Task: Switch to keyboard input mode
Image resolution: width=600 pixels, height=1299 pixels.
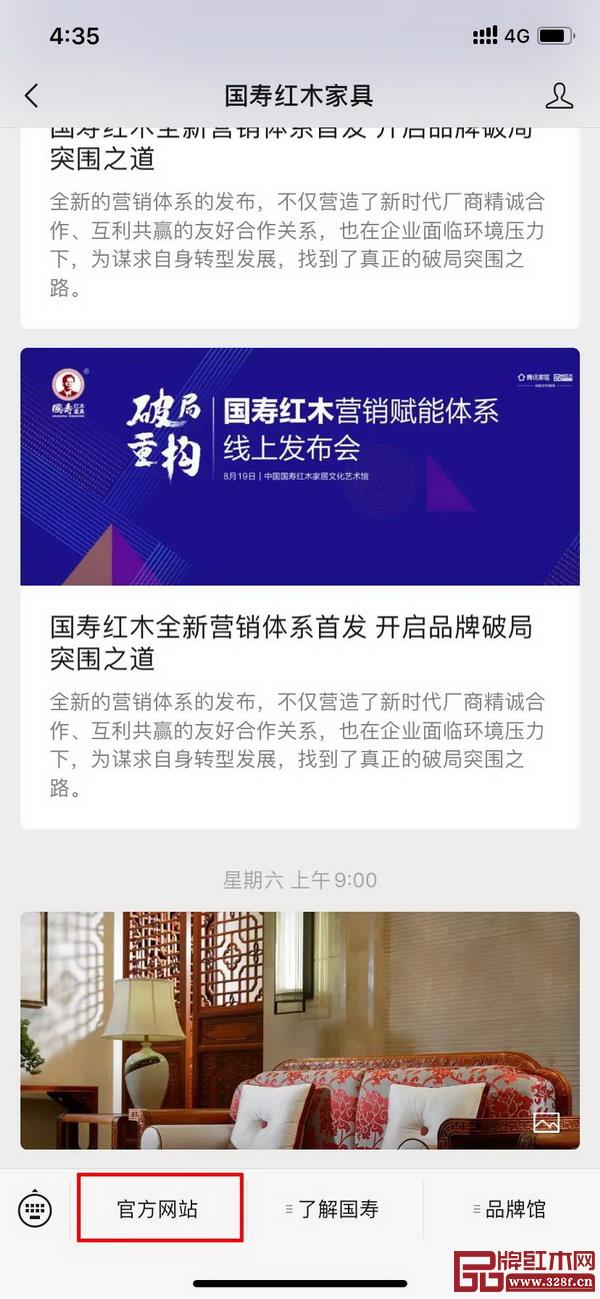Action: pyautogui.click(x=35, y=1209)
